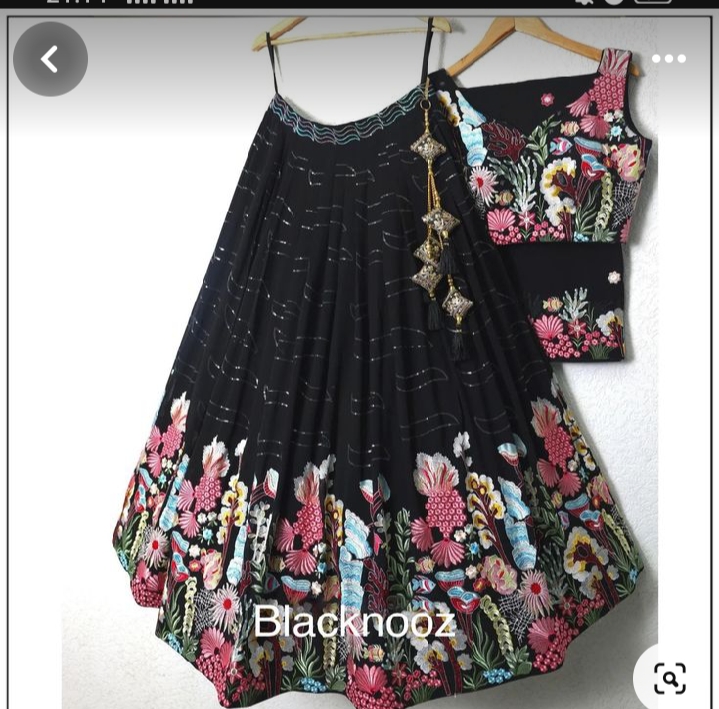Go back using the arrow button

point(50,59)
